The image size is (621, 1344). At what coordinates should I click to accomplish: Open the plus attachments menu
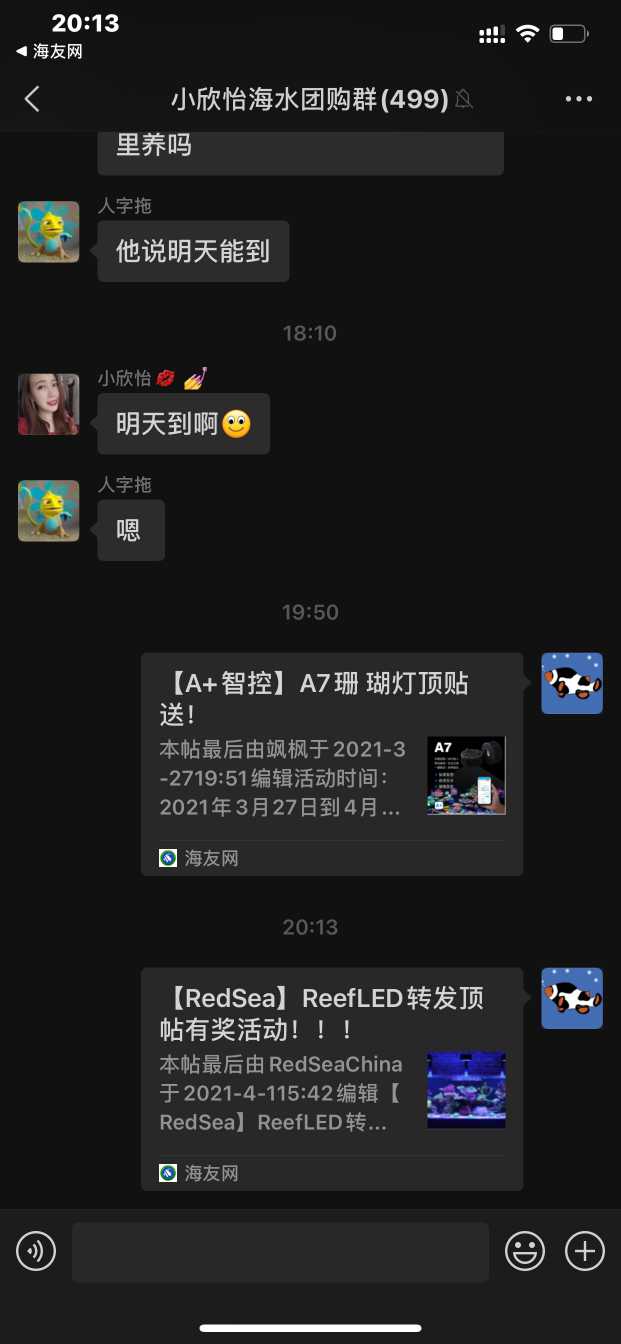tap(585, 1251)
